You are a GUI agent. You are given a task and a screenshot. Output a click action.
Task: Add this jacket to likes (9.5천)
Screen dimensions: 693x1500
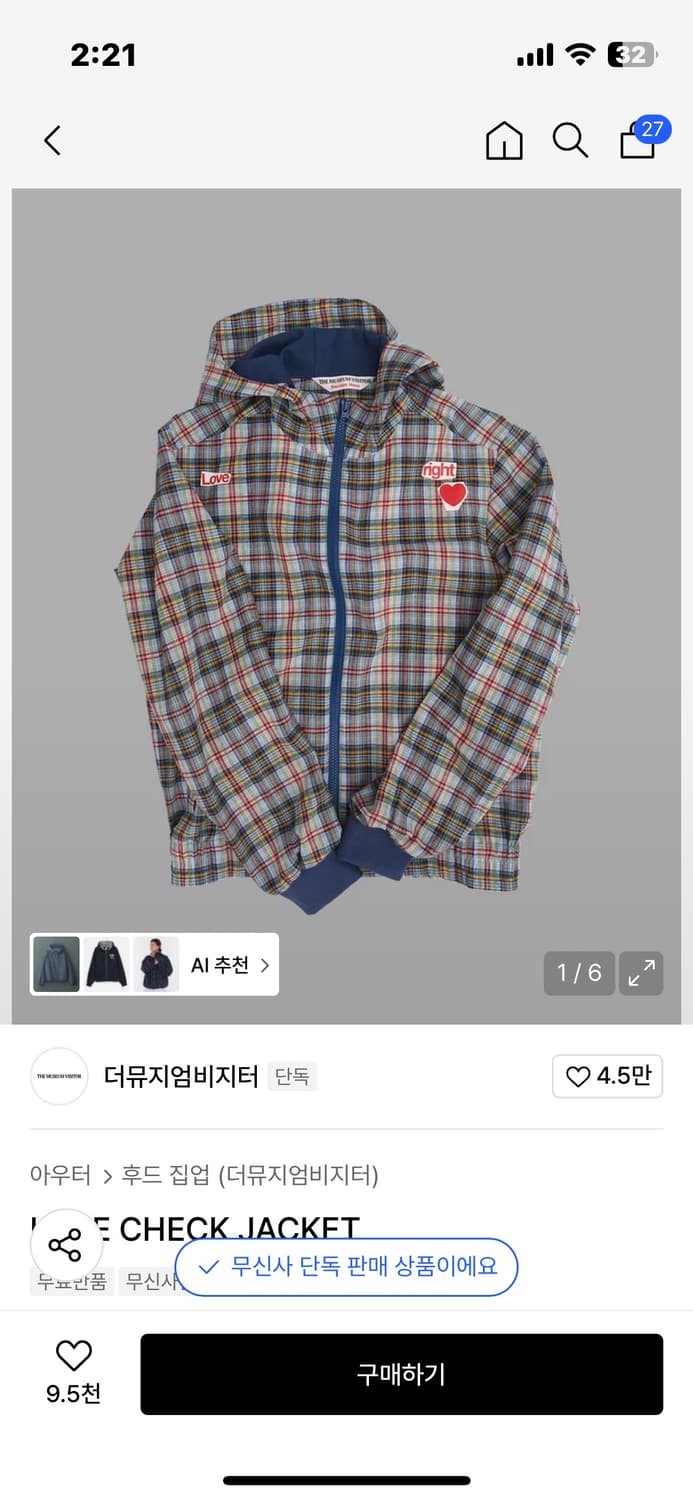pyautogui.click(x=73, y=1372)
